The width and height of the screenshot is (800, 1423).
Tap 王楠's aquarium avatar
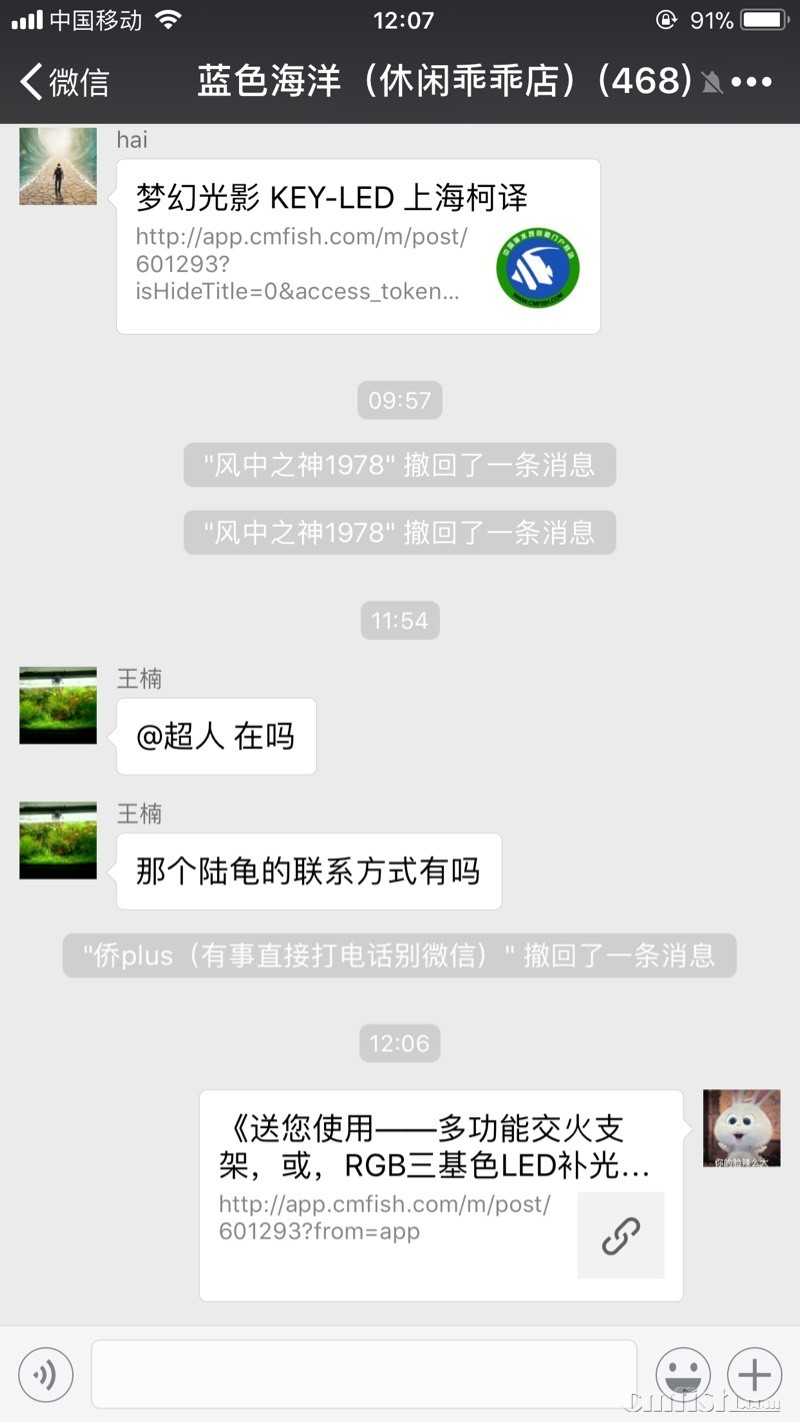pyautogui.click(x=57, y=705)
